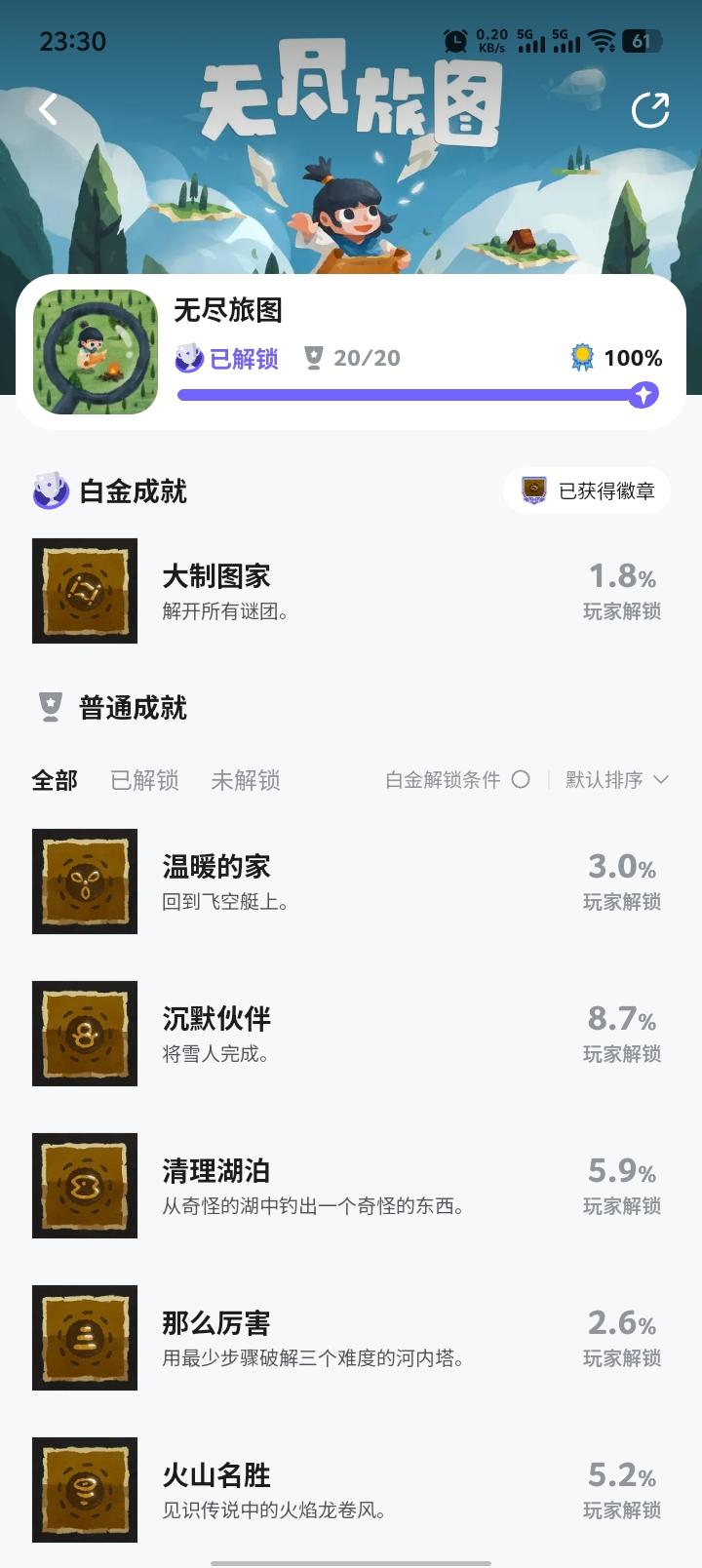Image resolution: width=702 pixels, height=1568 pixels.
Task: Tap the 已获得徽章 badge button
Action: pos(585,490)
